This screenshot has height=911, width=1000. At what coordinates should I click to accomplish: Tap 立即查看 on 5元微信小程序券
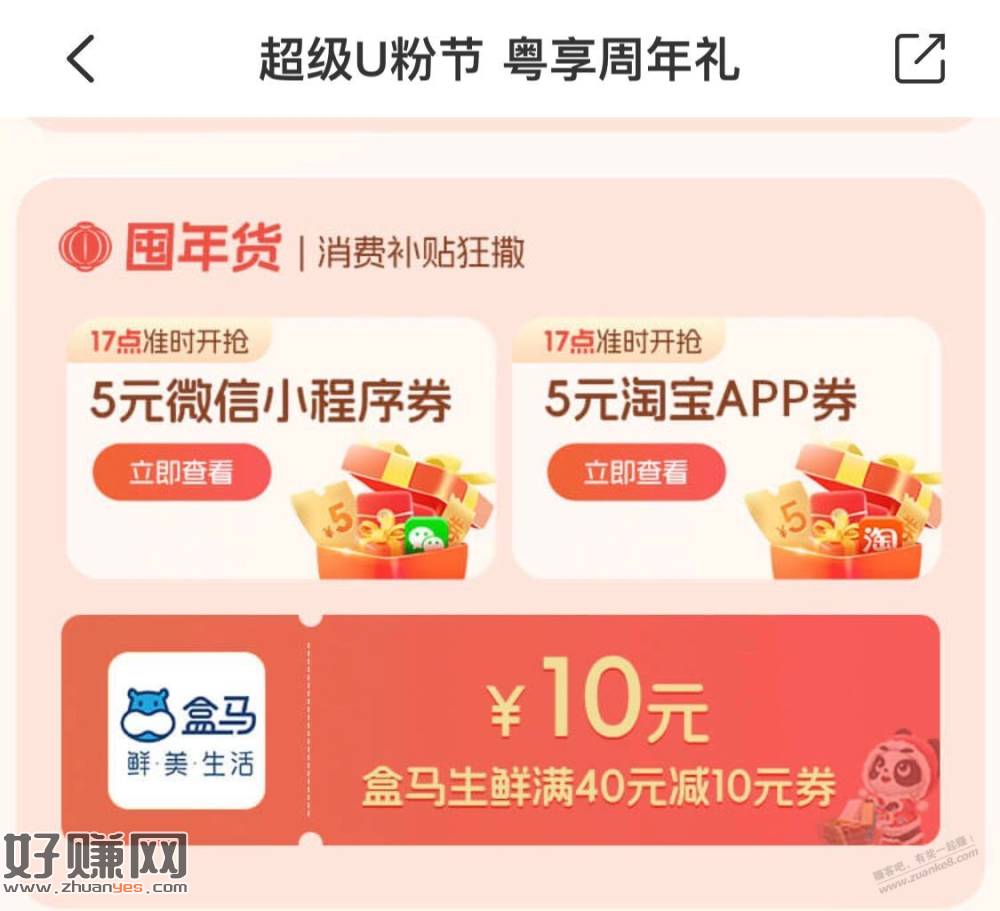click(181, 472)
